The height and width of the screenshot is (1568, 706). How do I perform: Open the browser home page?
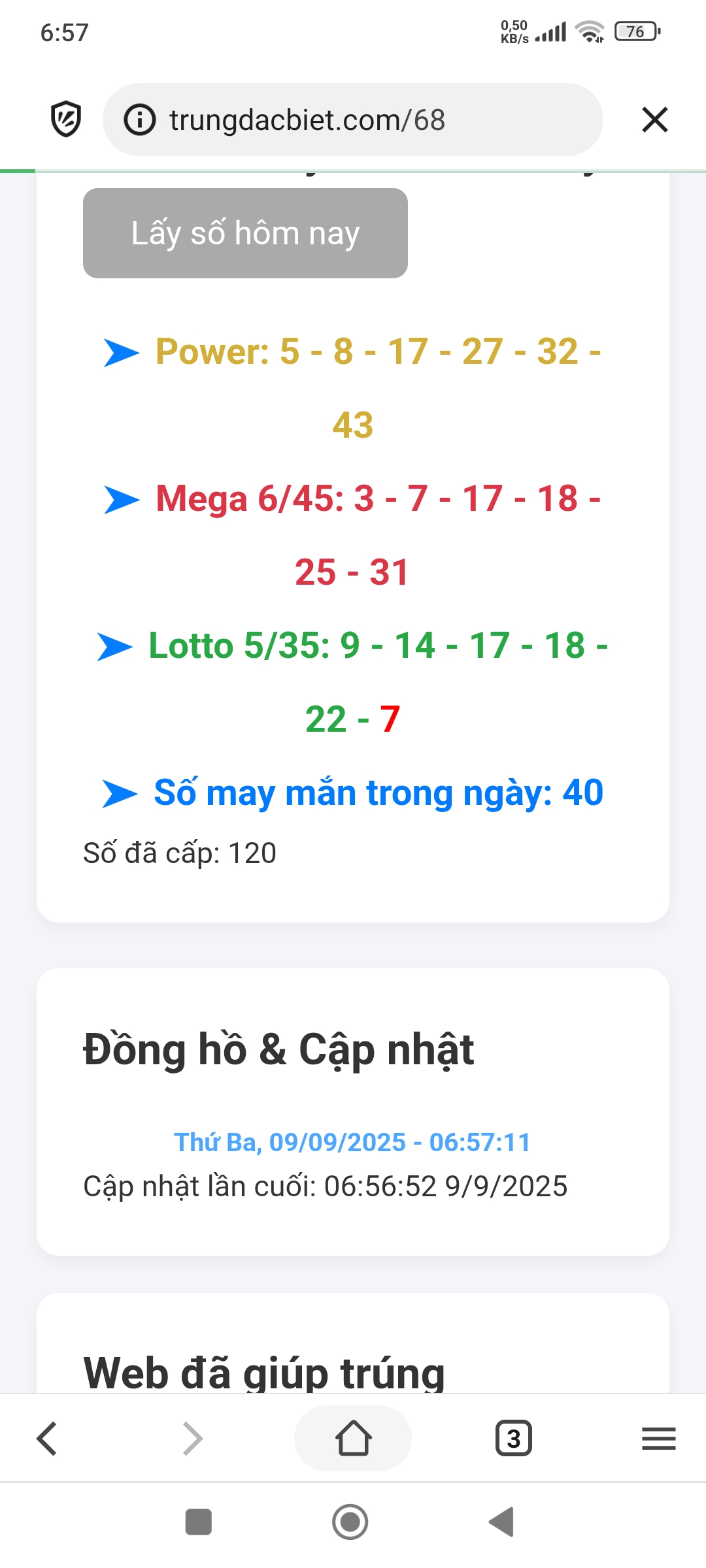[353, 1439]
